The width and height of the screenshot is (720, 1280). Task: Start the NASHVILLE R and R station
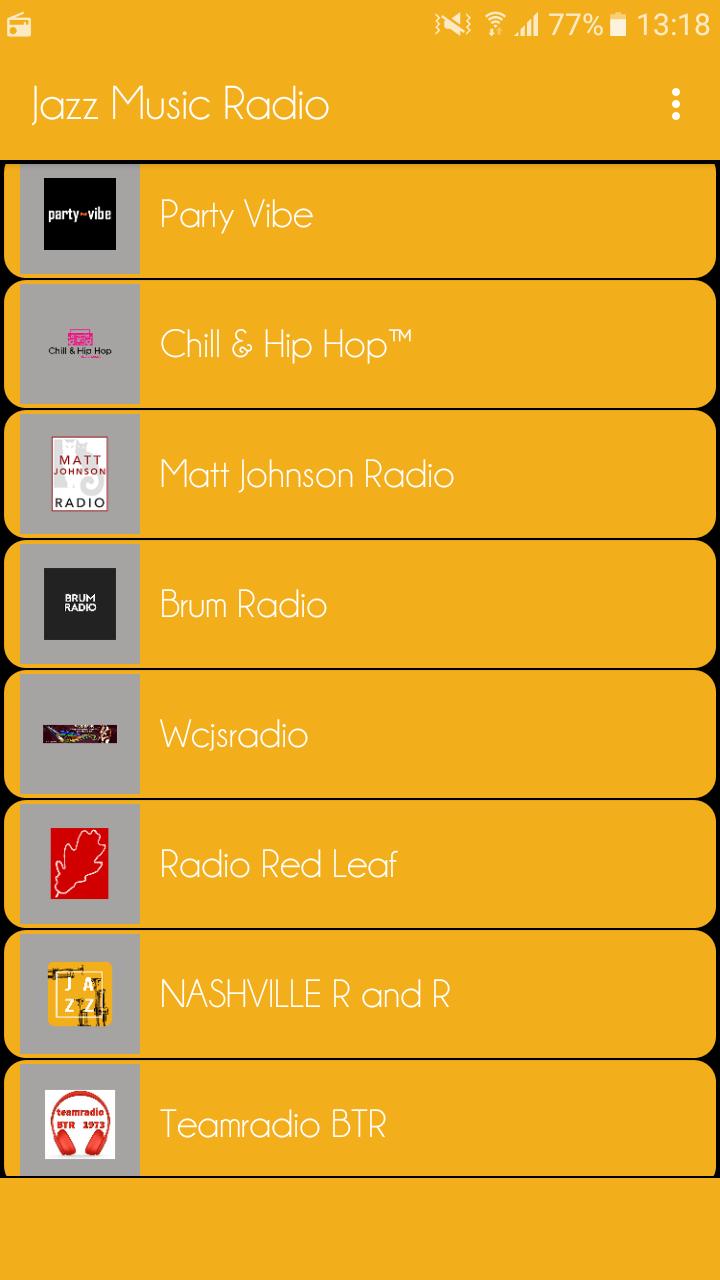360,995
